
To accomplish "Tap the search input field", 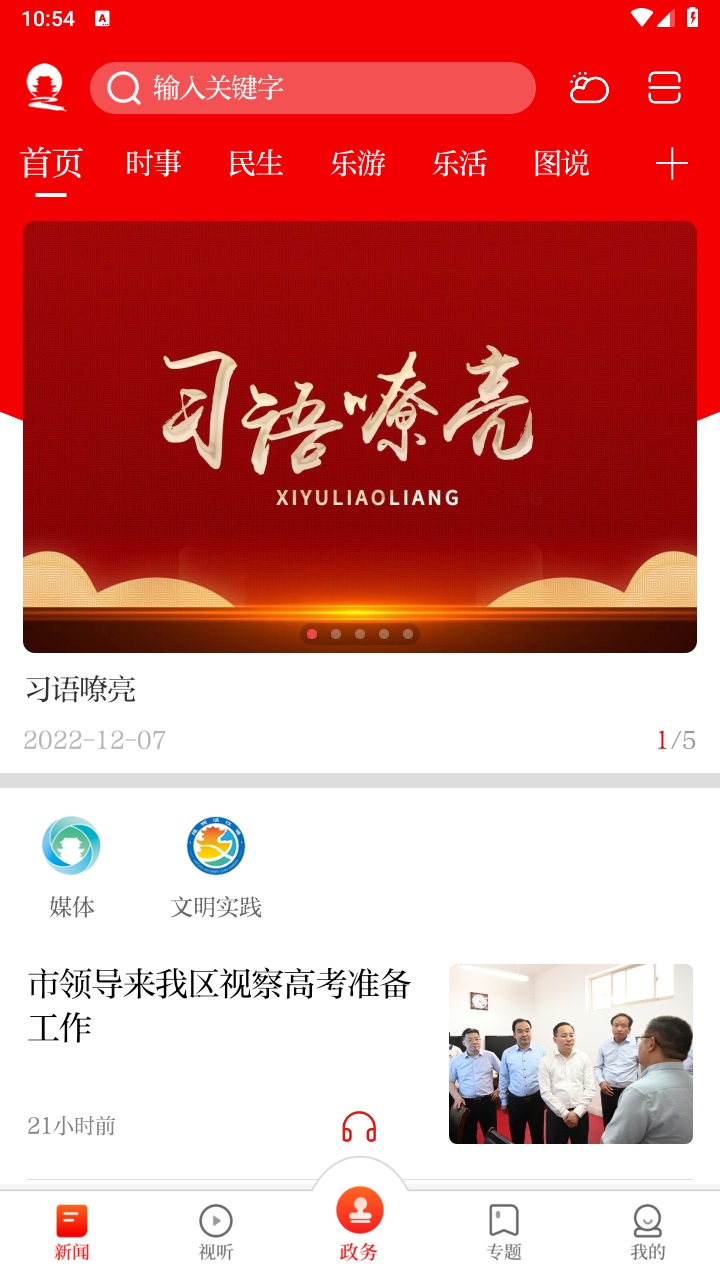I will point(313,88).
